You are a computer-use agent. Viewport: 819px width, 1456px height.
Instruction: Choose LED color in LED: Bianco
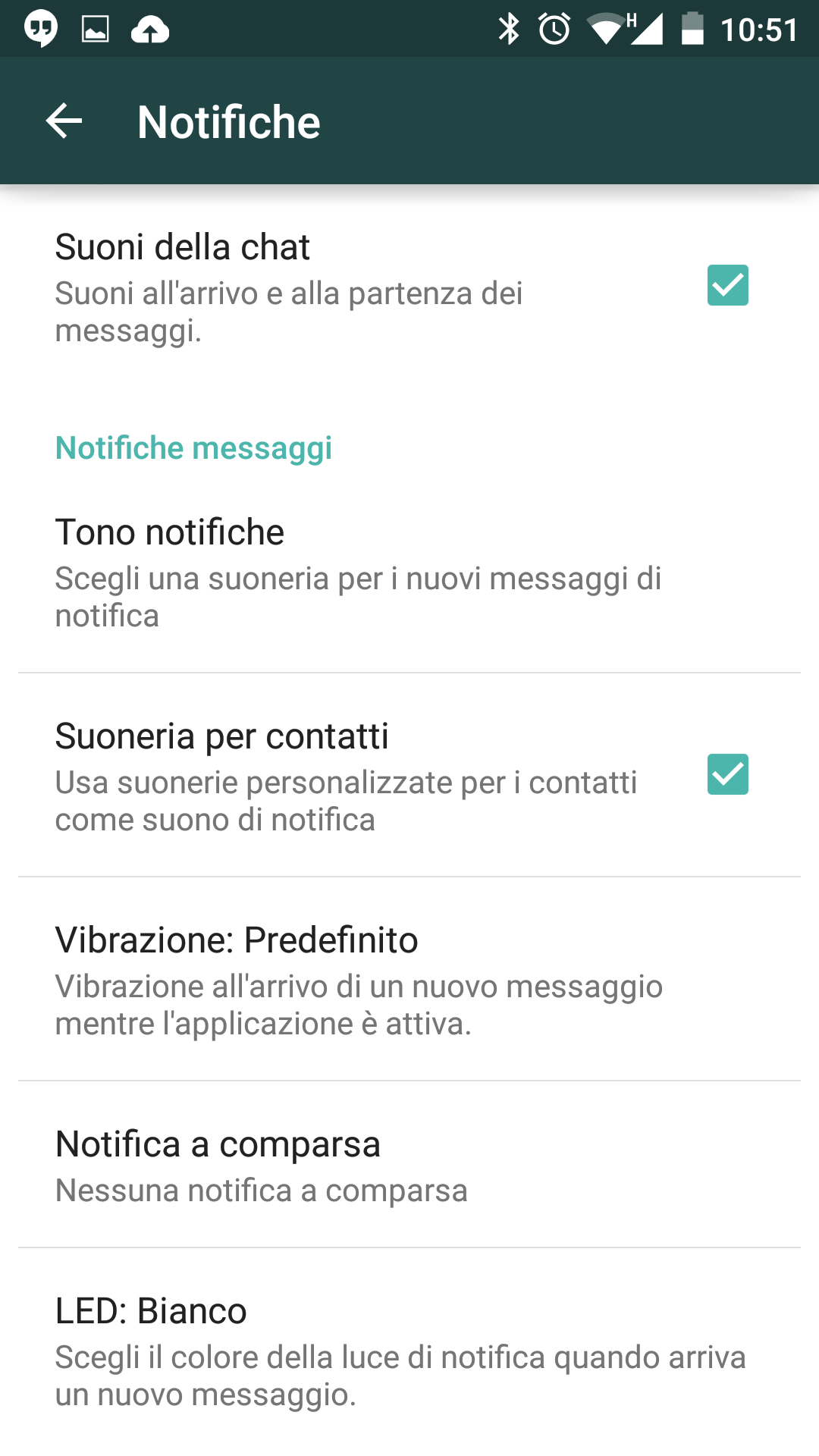point(409,1351)
